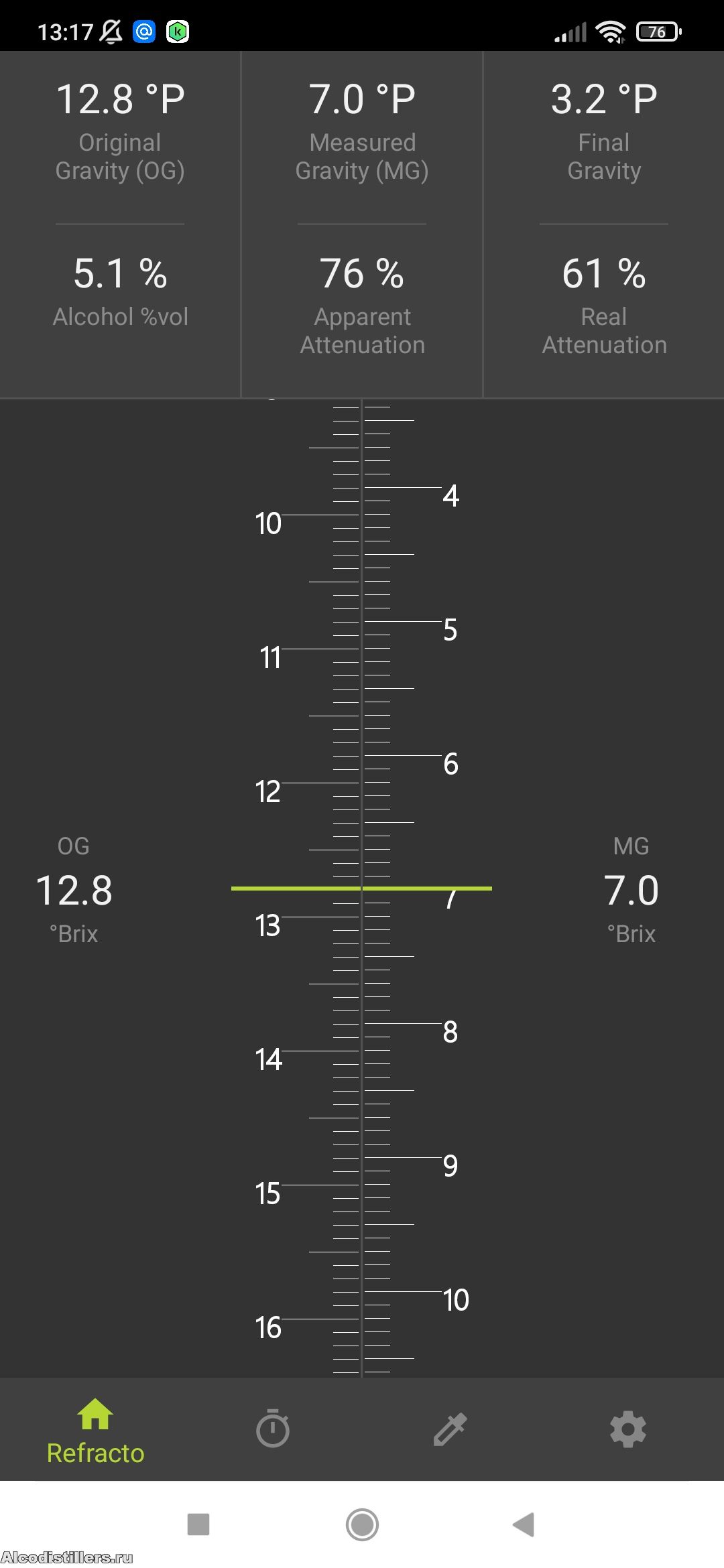Viewport: 724px width, 1568px height.
Task: Switch to the stopwatch timer tab
Action: 273,1429
